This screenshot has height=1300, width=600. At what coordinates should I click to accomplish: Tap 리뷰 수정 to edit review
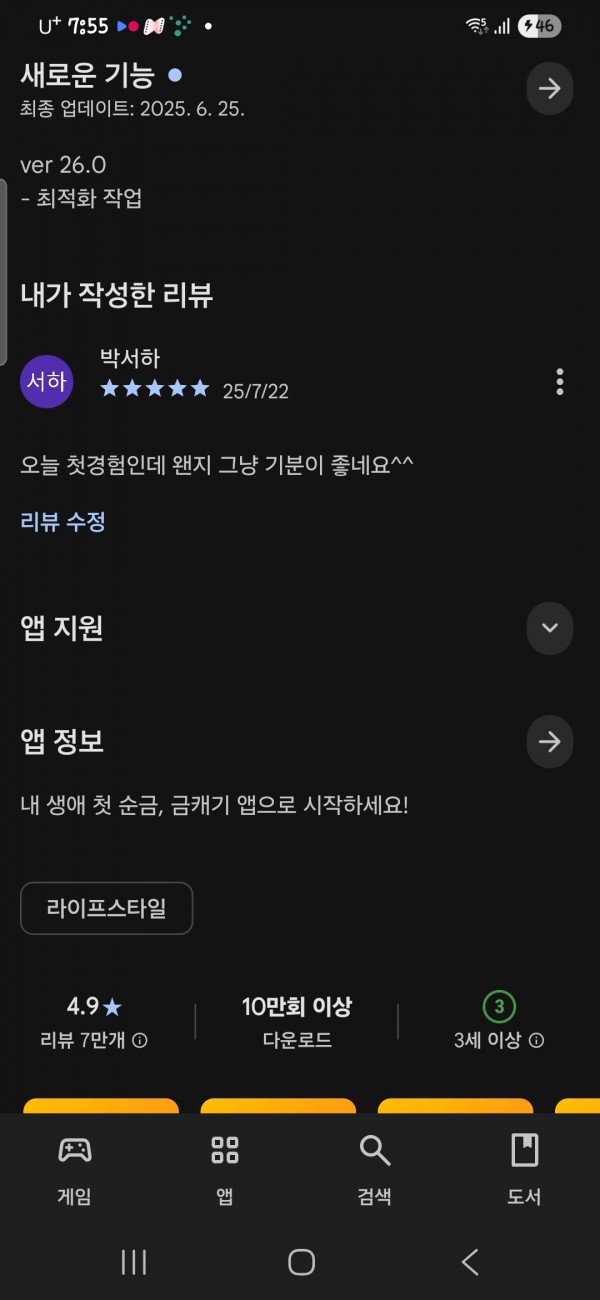[x=63, y=521]
